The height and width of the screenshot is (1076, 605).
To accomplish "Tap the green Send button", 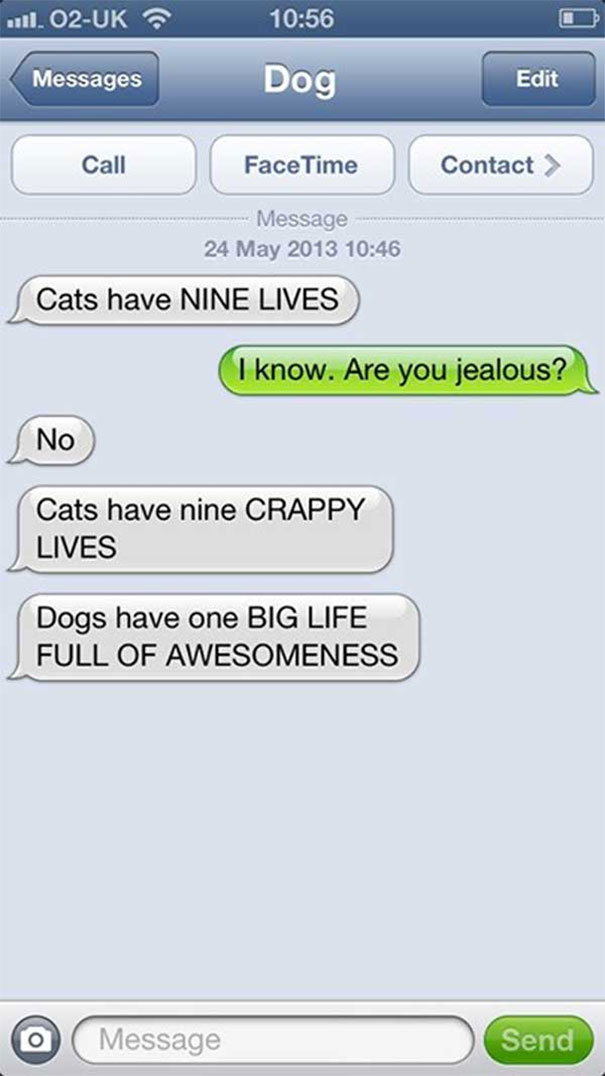I will point(538,1040).
